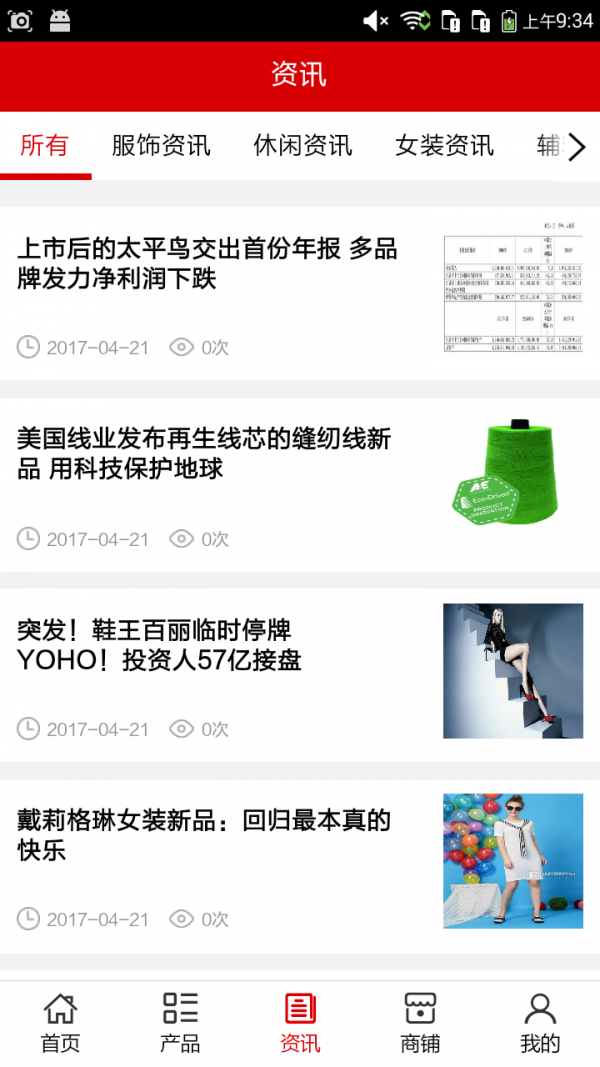
Task: View the 戴莉格琳女装新品 article
Action: click(x=204, y=836)
